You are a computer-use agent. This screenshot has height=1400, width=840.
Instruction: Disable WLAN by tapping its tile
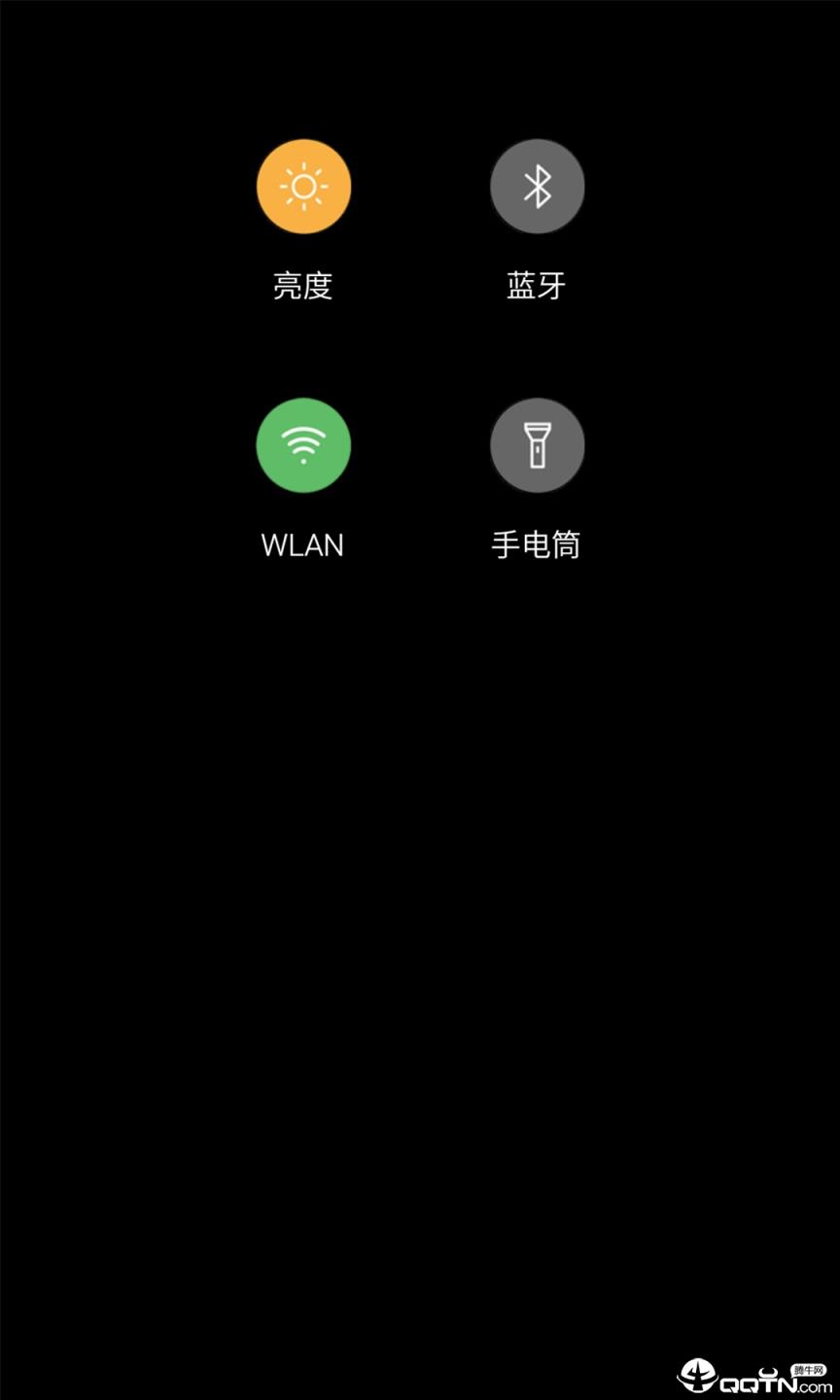tap(303, 445)
